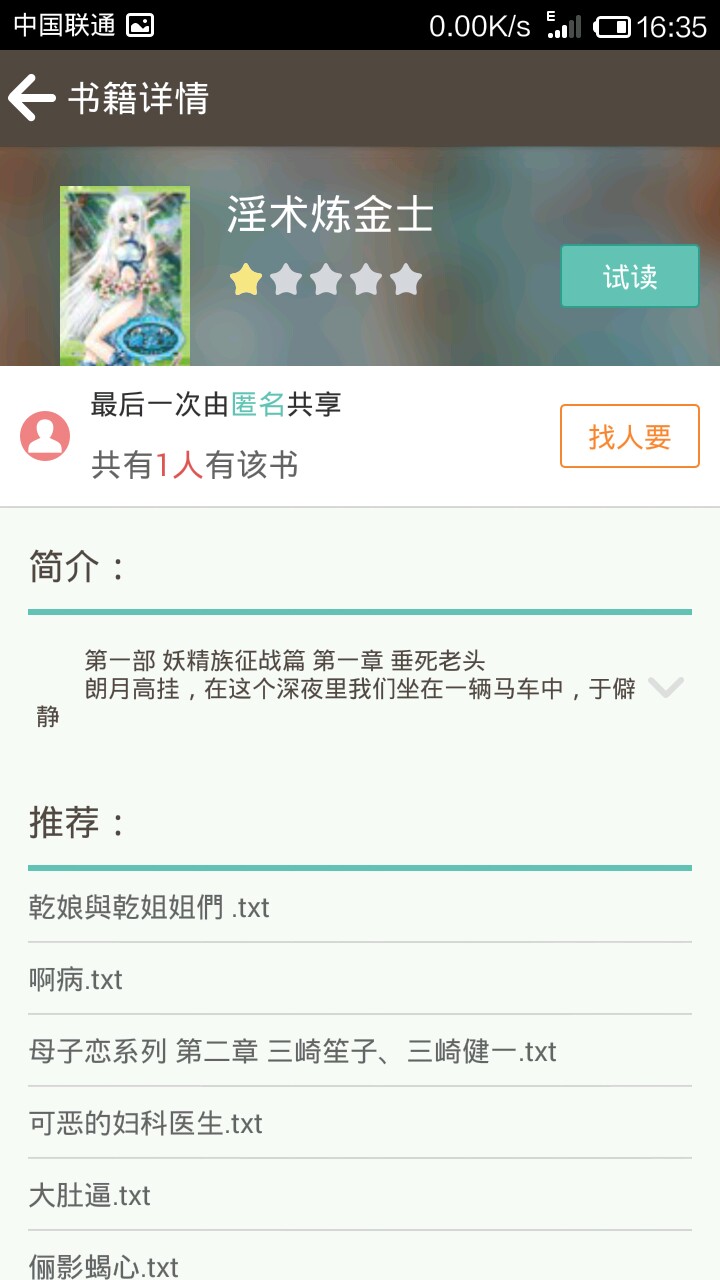This screenshot has width=720, height=1280.
Task: Open the recommended file 乾娘與乾姐姐們 .txt
Action: tap(150, 907)
